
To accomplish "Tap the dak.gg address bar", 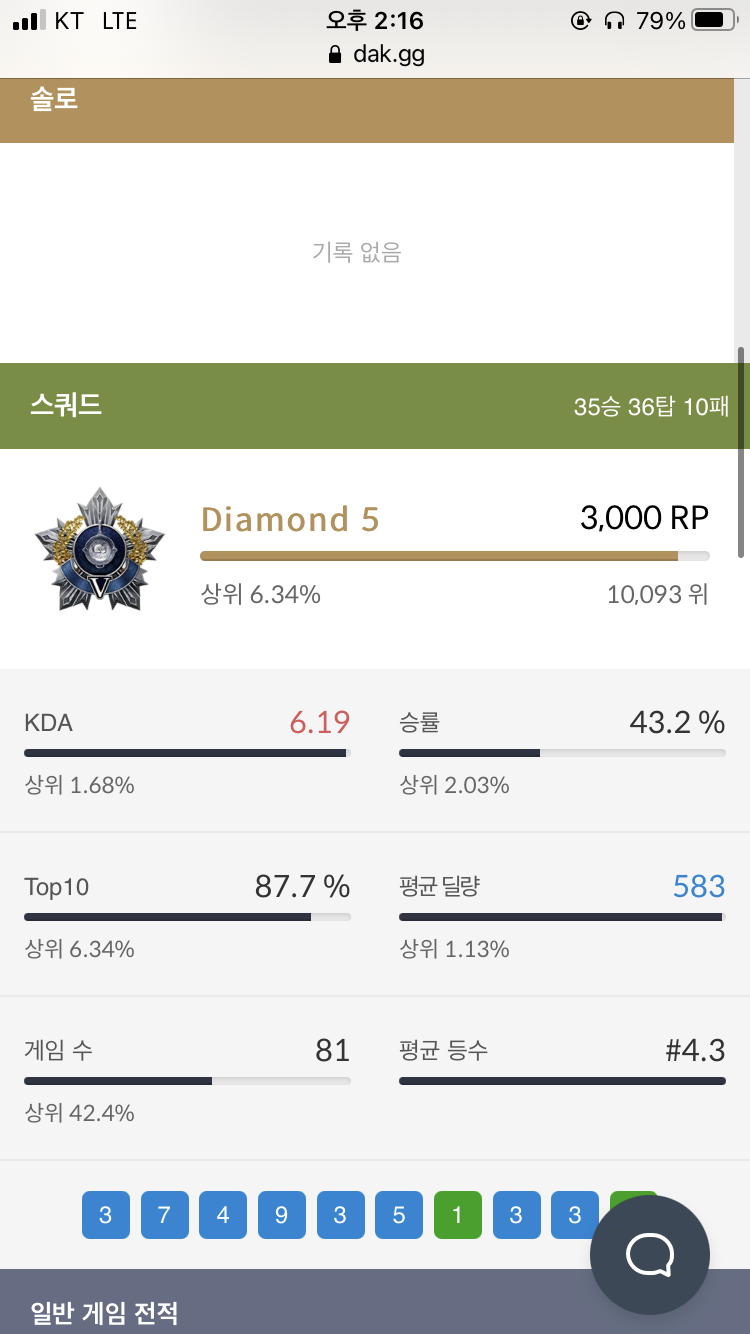I will coord(376,54).
